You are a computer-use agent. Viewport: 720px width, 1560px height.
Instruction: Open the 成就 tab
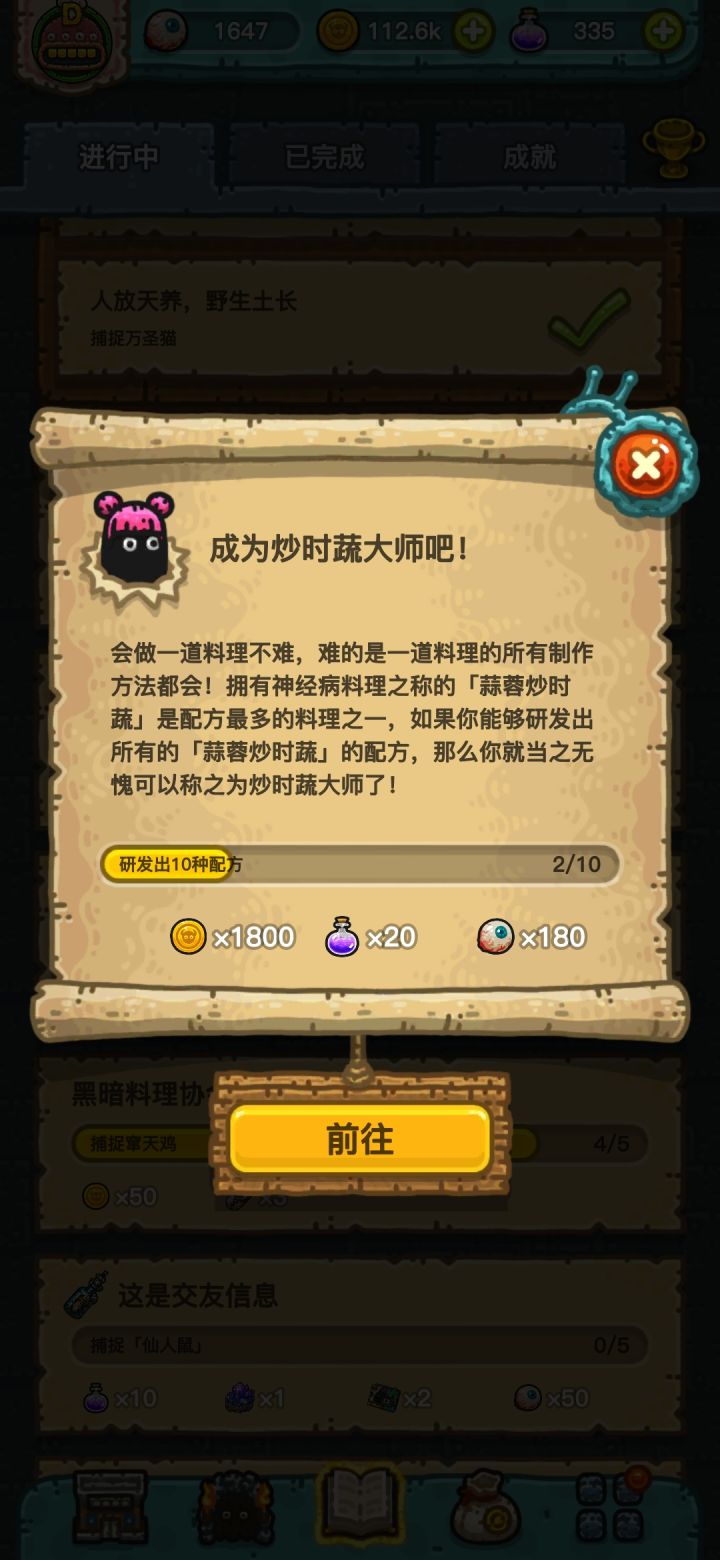(x=529, y=157)
